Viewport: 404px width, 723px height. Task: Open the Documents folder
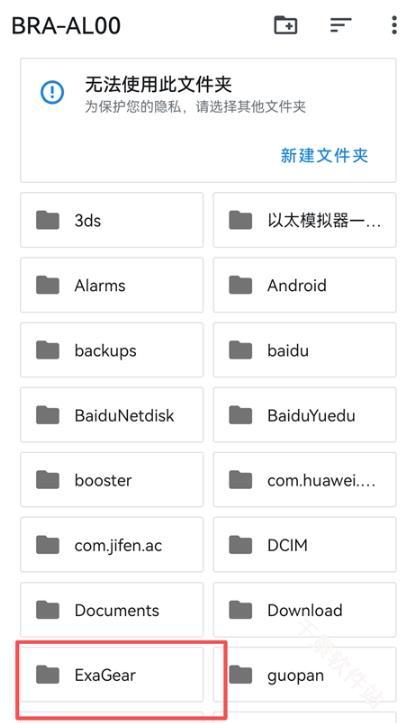click(112, 610)
